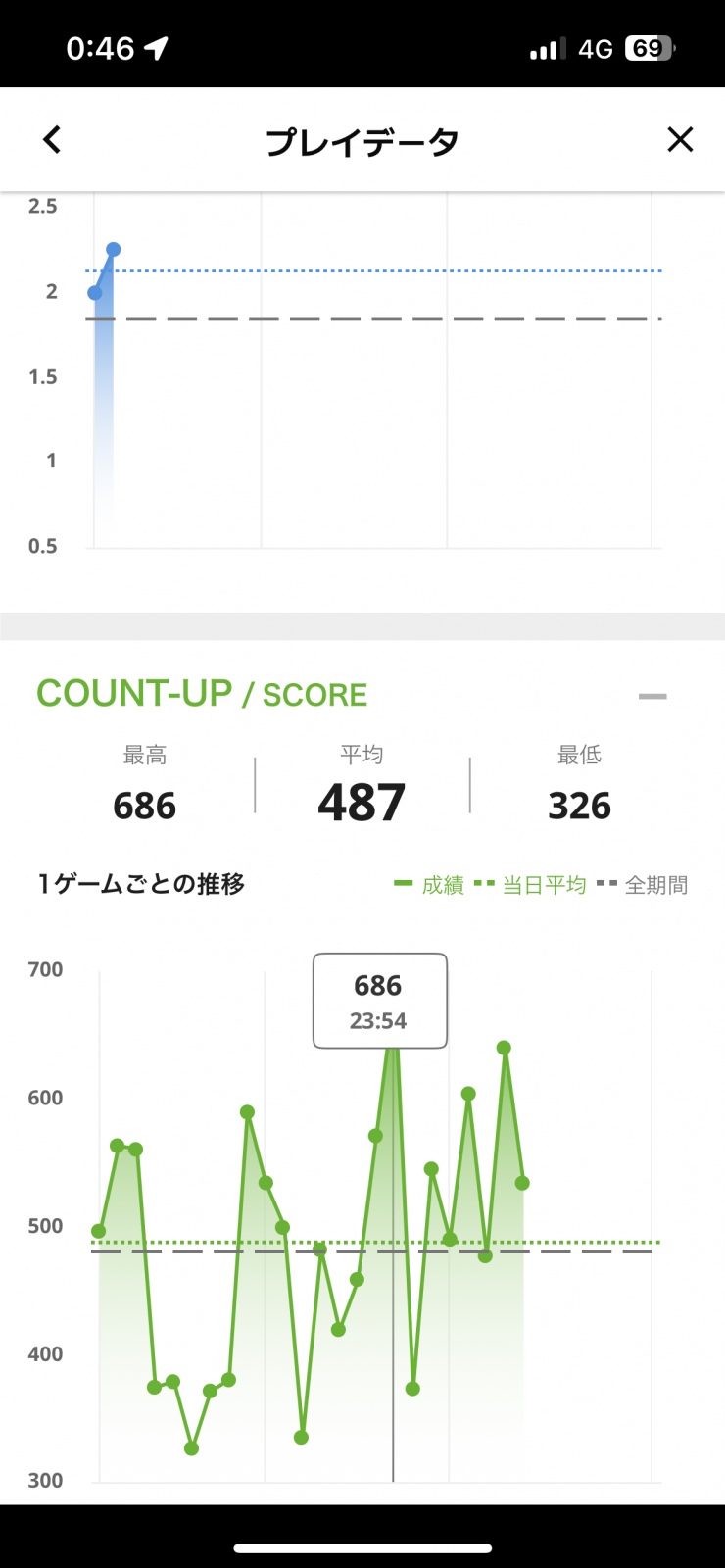The width and height of the screenshot is (725, 1568).
Task: Go back from the プレイデータ screen
Action: click(53, 140)
